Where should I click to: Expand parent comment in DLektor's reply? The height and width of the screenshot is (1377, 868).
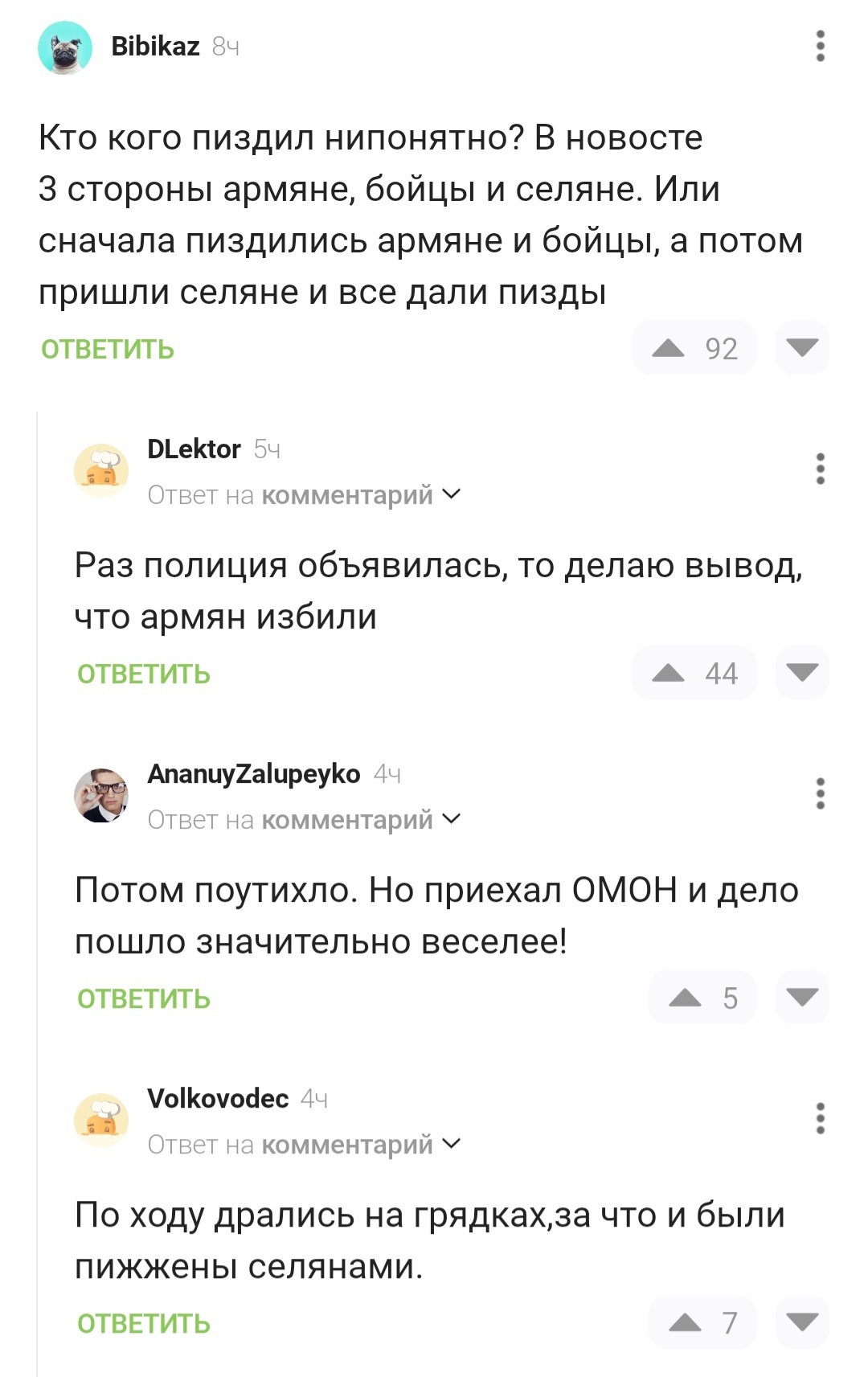pyautogui.click(x=452, y=494)
